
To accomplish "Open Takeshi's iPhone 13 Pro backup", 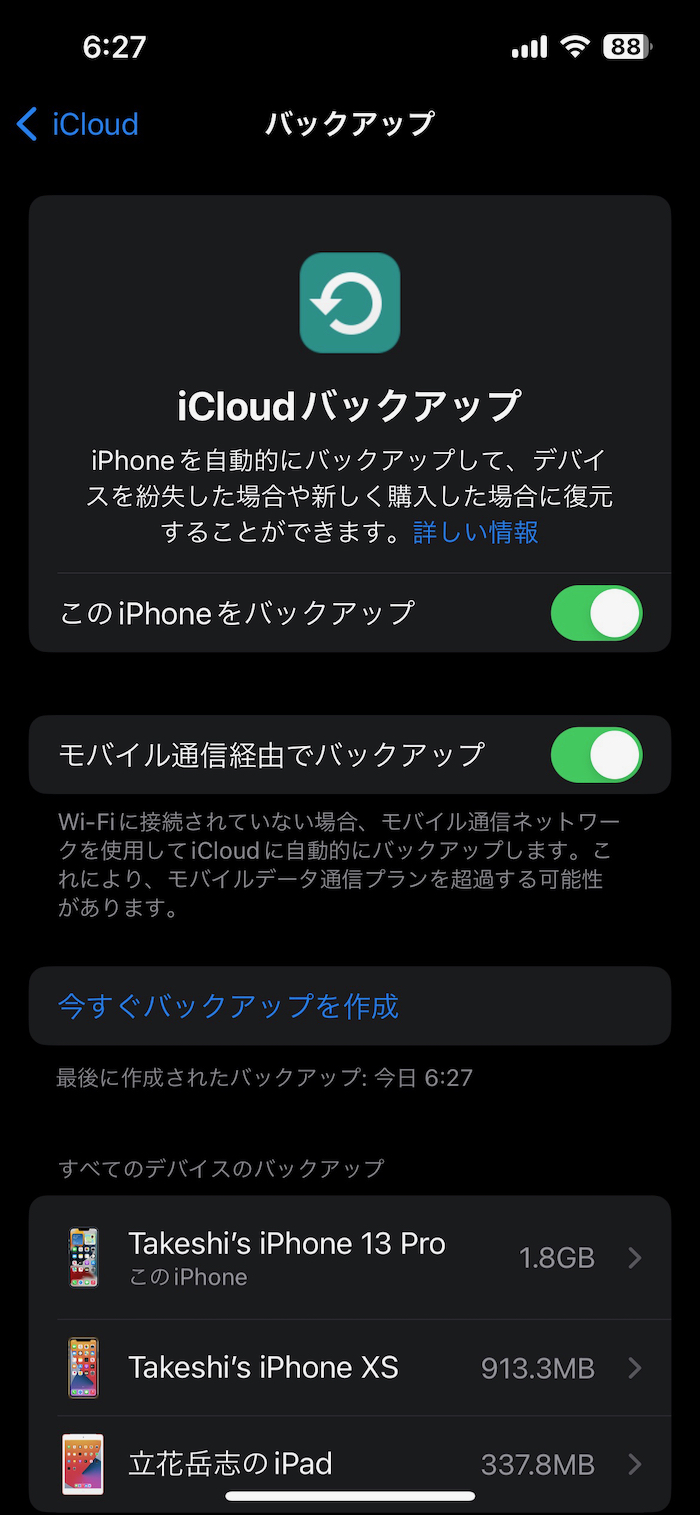I will 350,1258.
